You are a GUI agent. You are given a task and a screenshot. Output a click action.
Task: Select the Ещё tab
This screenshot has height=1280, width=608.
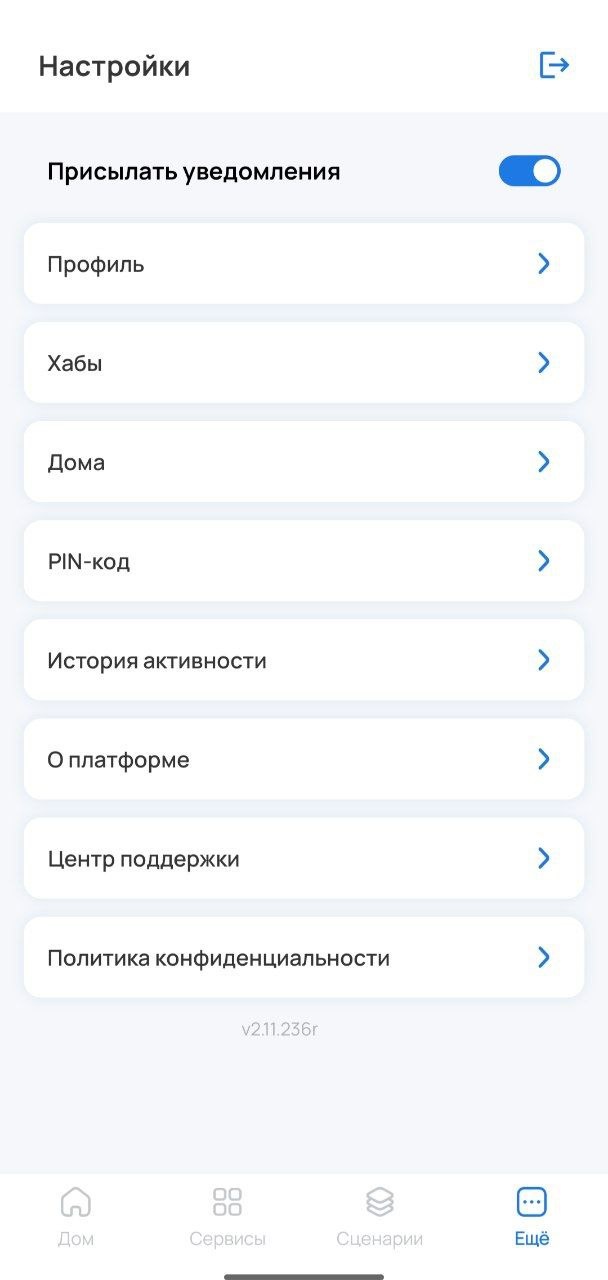point(532,1215)
